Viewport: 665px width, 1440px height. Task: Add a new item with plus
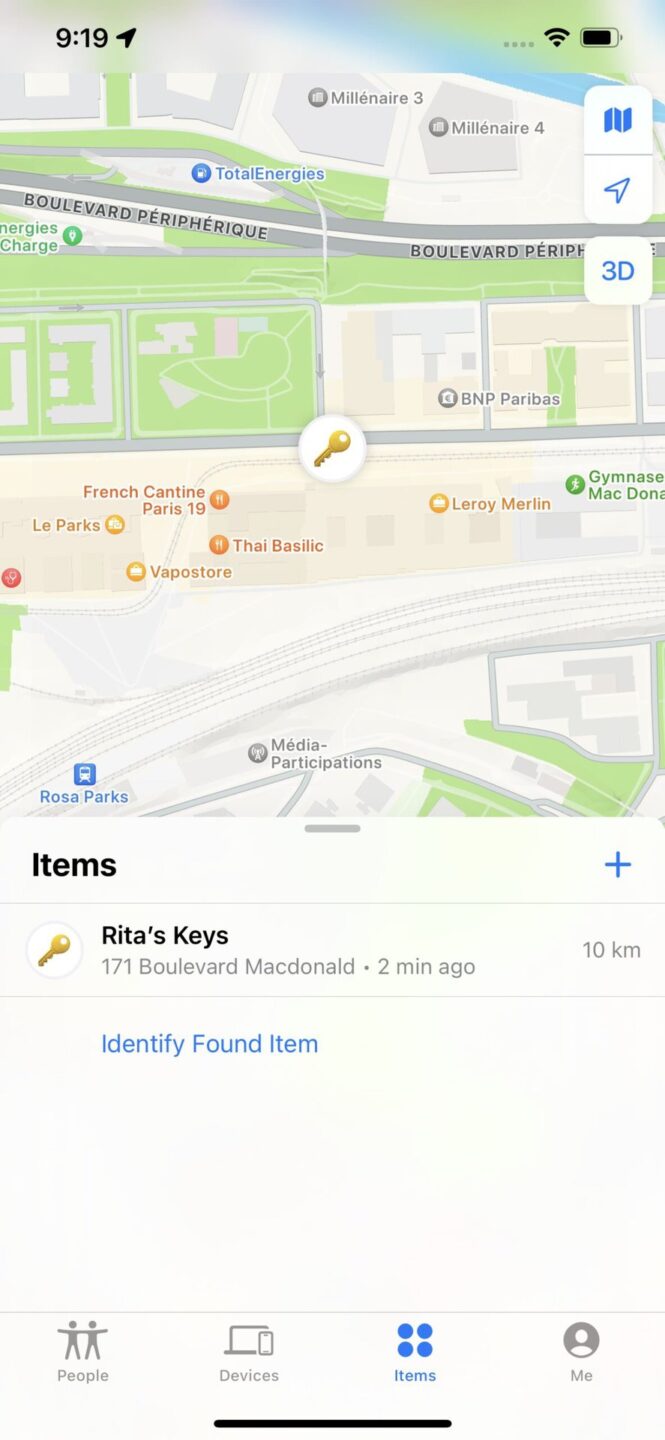tap(618, 865)
